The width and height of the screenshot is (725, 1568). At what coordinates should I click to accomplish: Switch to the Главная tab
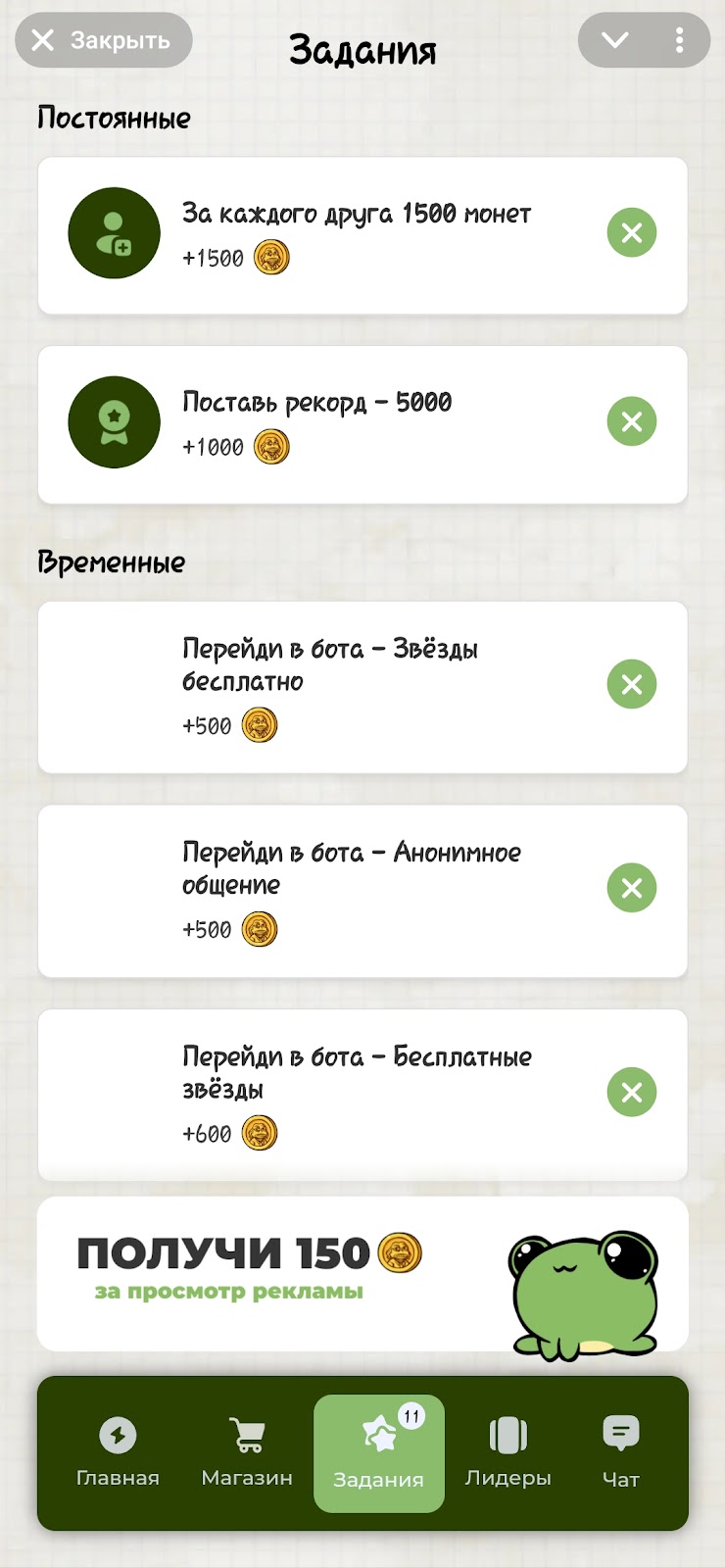(x=118, y=1452)
